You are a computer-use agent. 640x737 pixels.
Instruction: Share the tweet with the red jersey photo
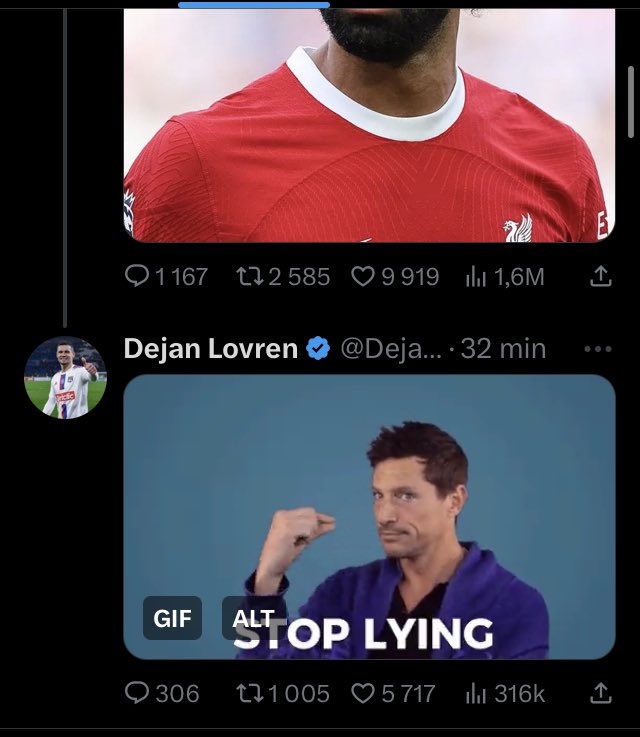tap(600, 276)
